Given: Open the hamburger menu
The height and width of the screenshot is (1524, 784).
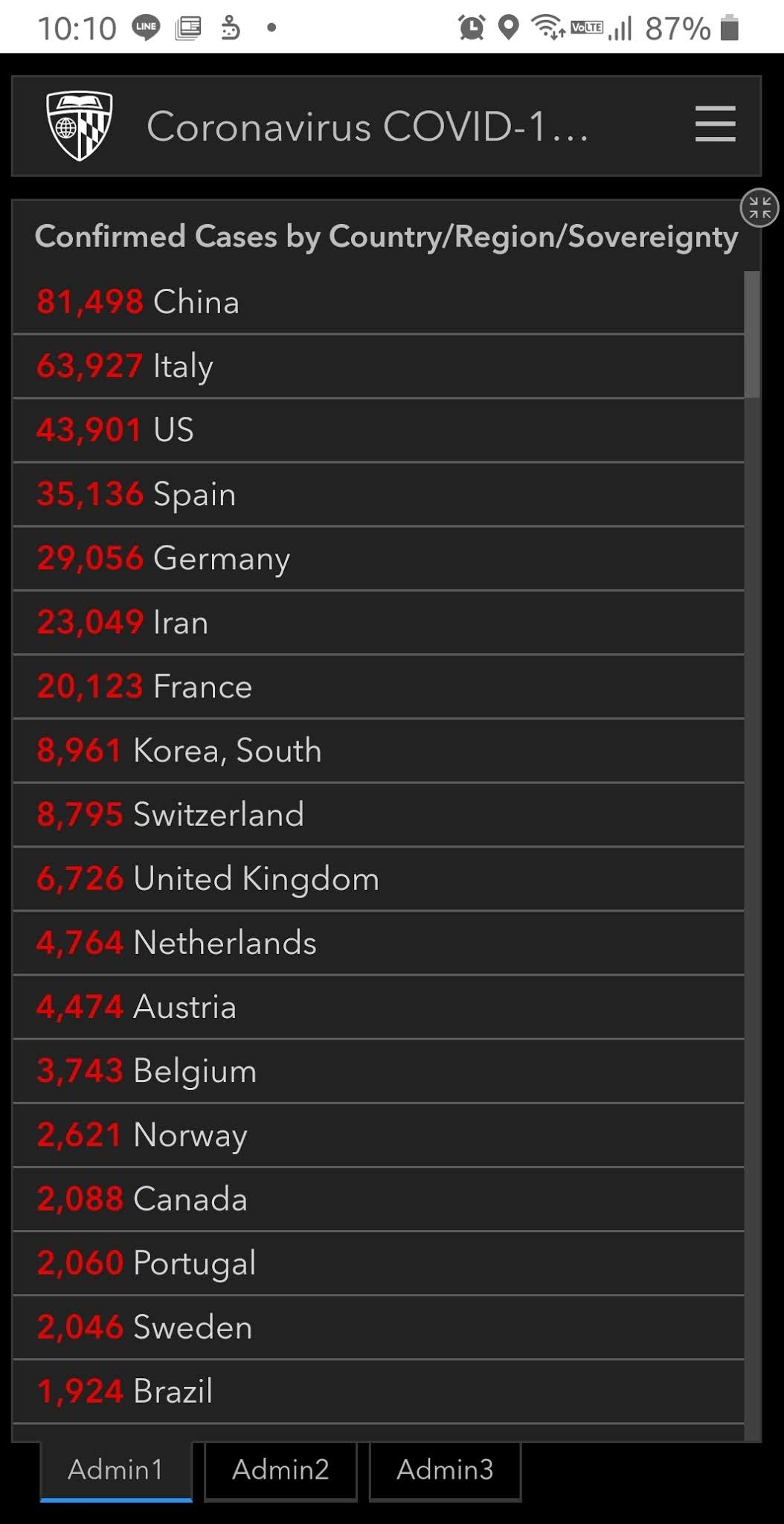Looking at the screenshot, I should pyautogui.click(x=715, y=124).
